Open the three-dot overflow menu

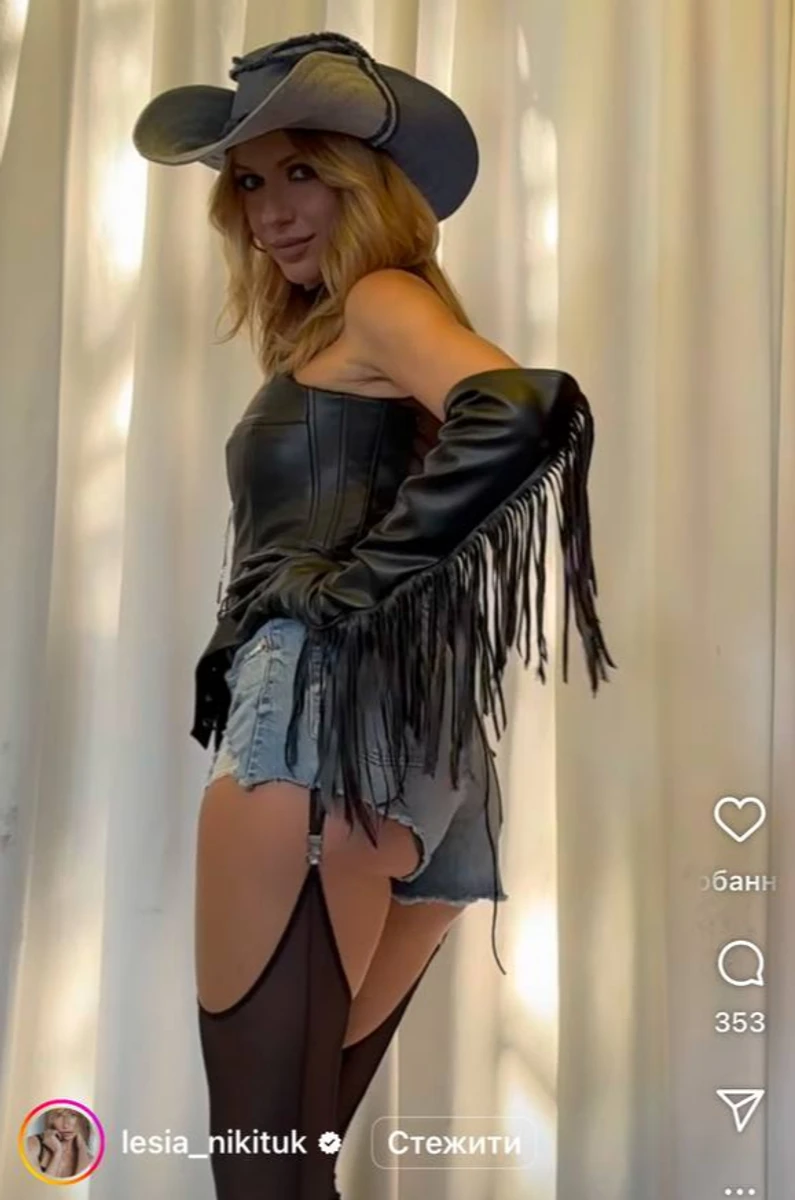(740, 1191)
